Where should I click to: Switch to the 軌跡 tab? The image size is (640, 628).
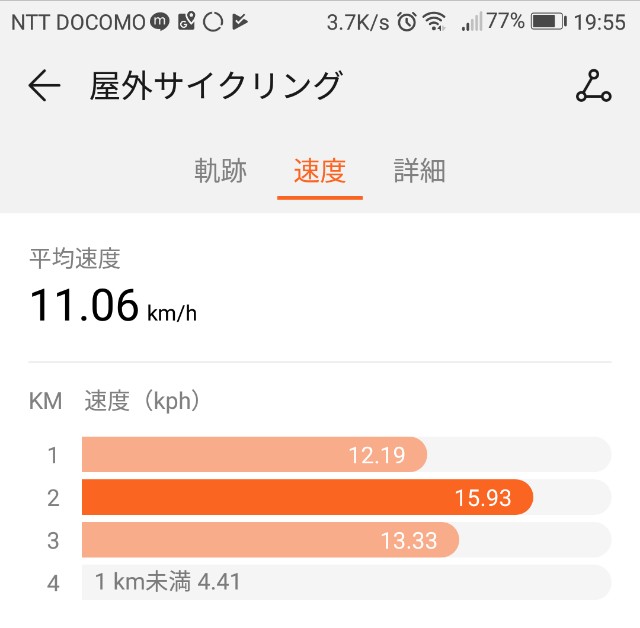[x=220, y=171]
